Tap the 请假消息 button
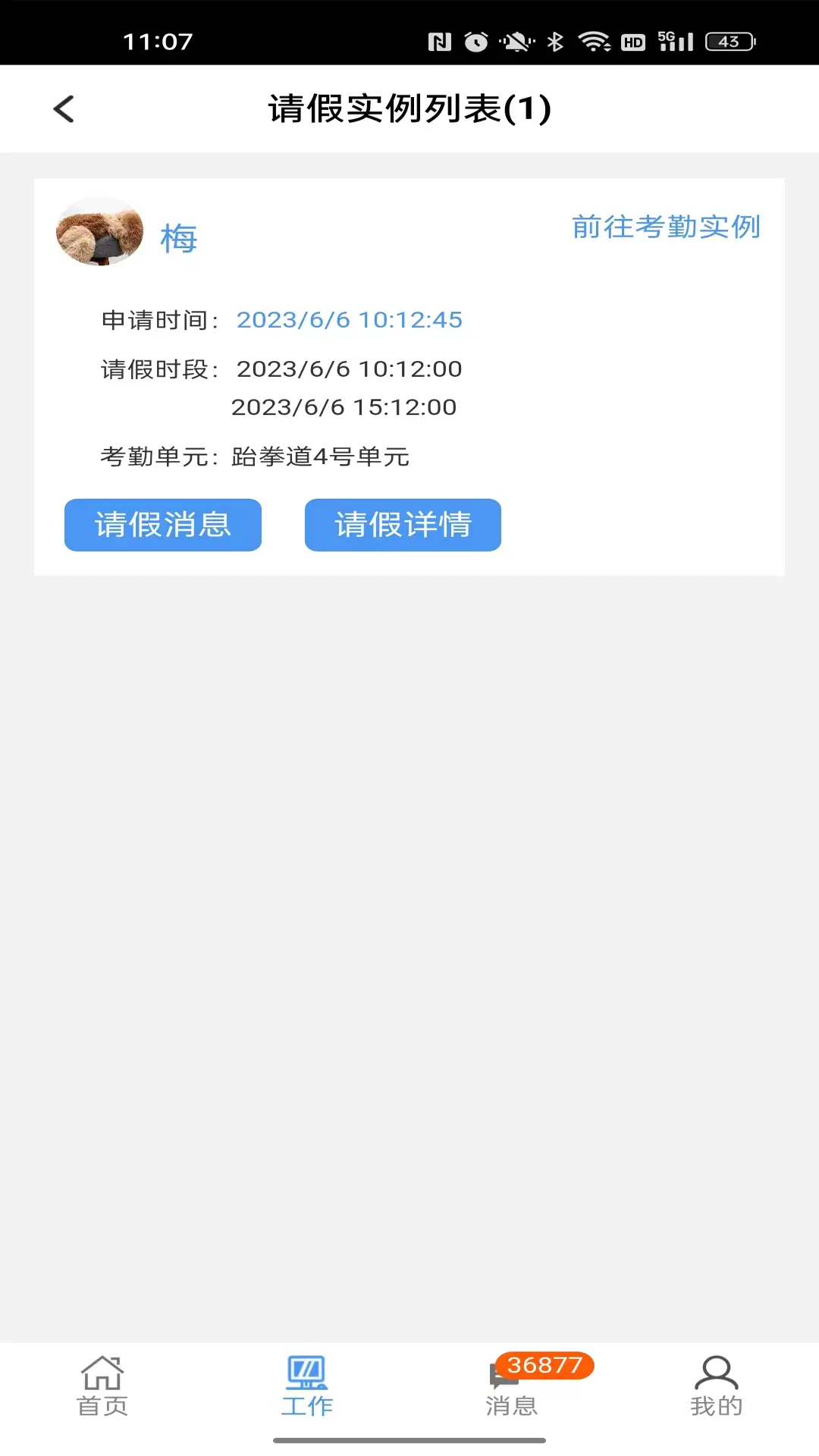The image size is (819, 1456). coord(162,525)
